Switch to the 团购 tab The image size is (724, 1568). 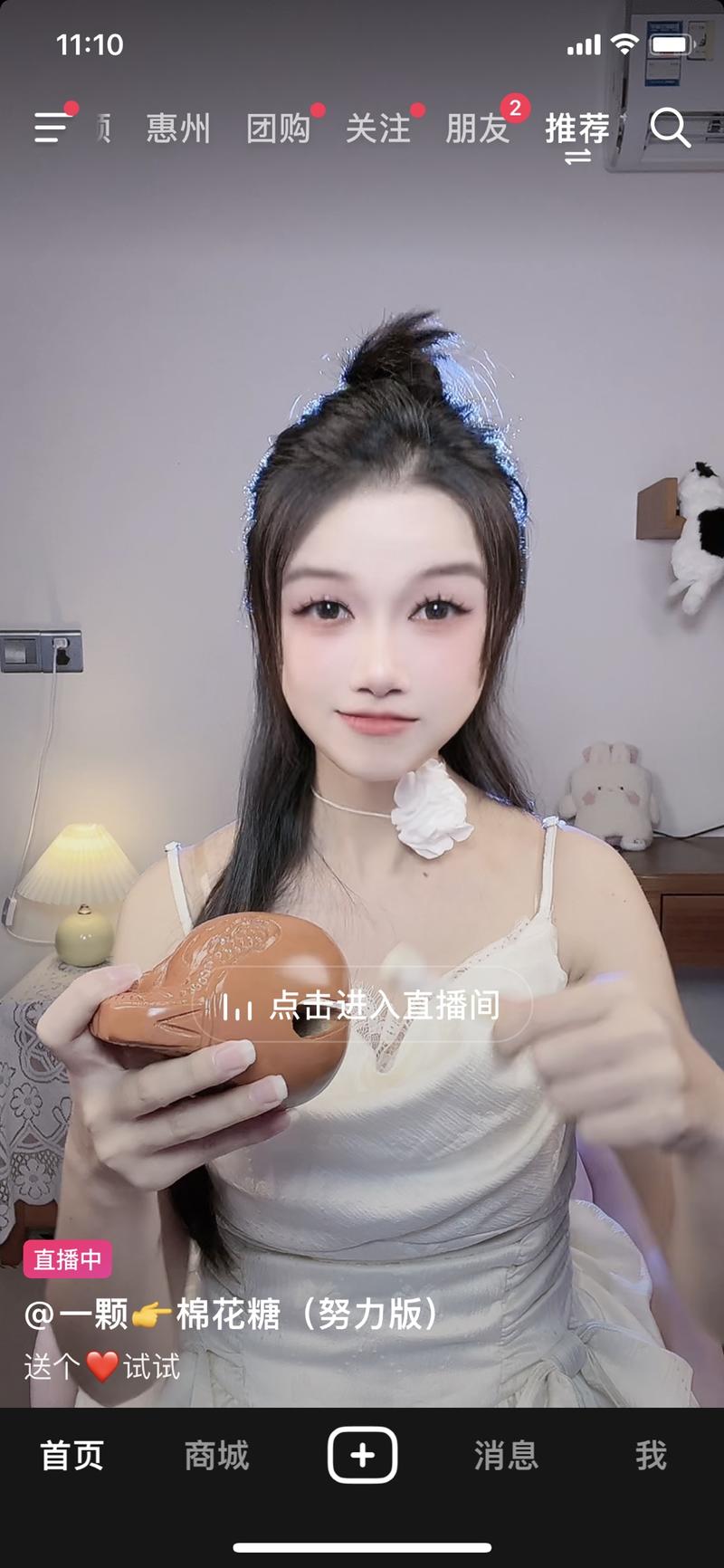click(x=278, y=129)
